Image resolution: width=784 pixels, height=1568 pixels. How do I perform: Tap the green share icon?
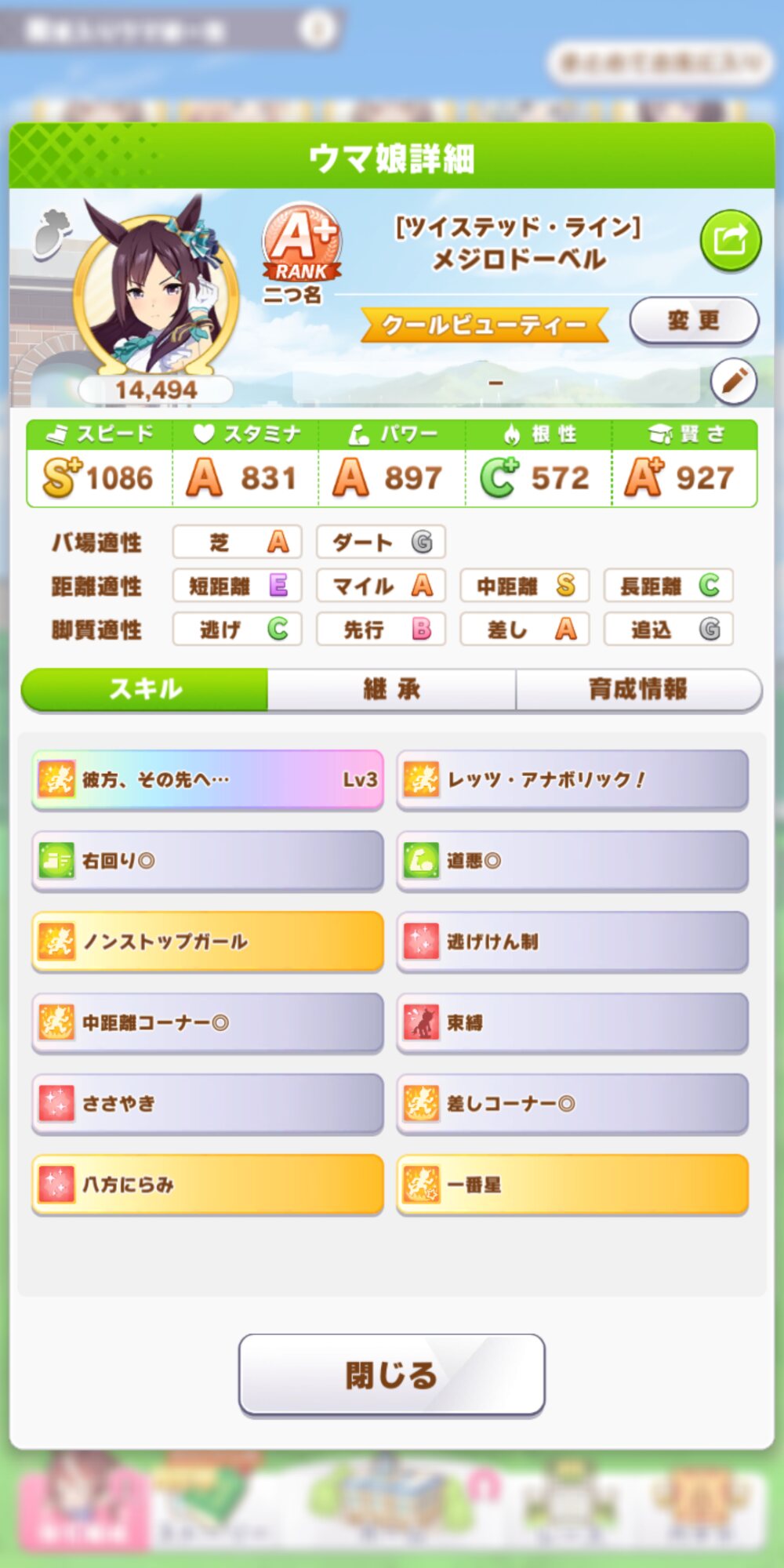click(730, 241)
